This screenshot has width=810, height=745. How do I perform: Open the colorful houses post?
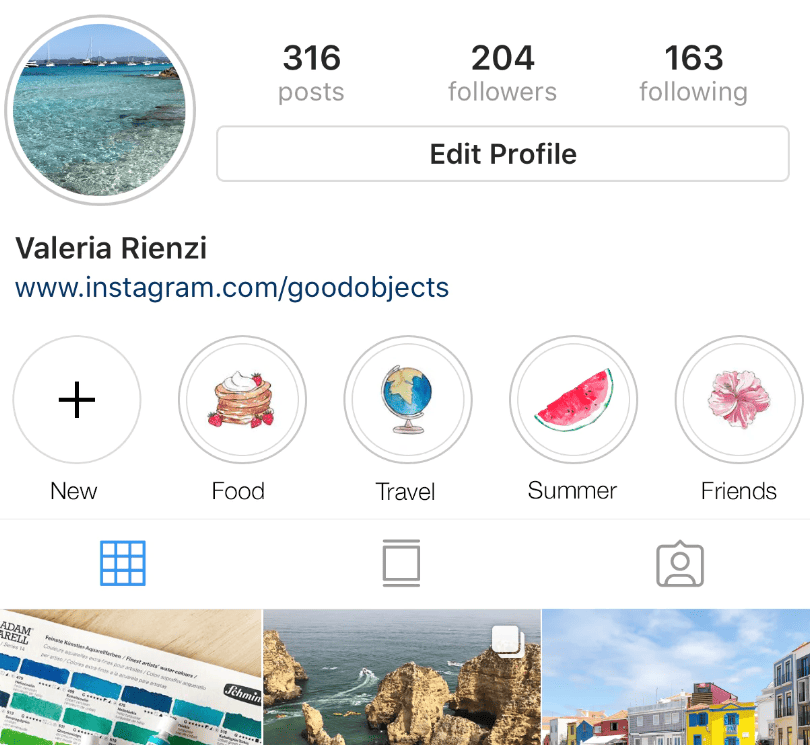(x=676, y=678)
